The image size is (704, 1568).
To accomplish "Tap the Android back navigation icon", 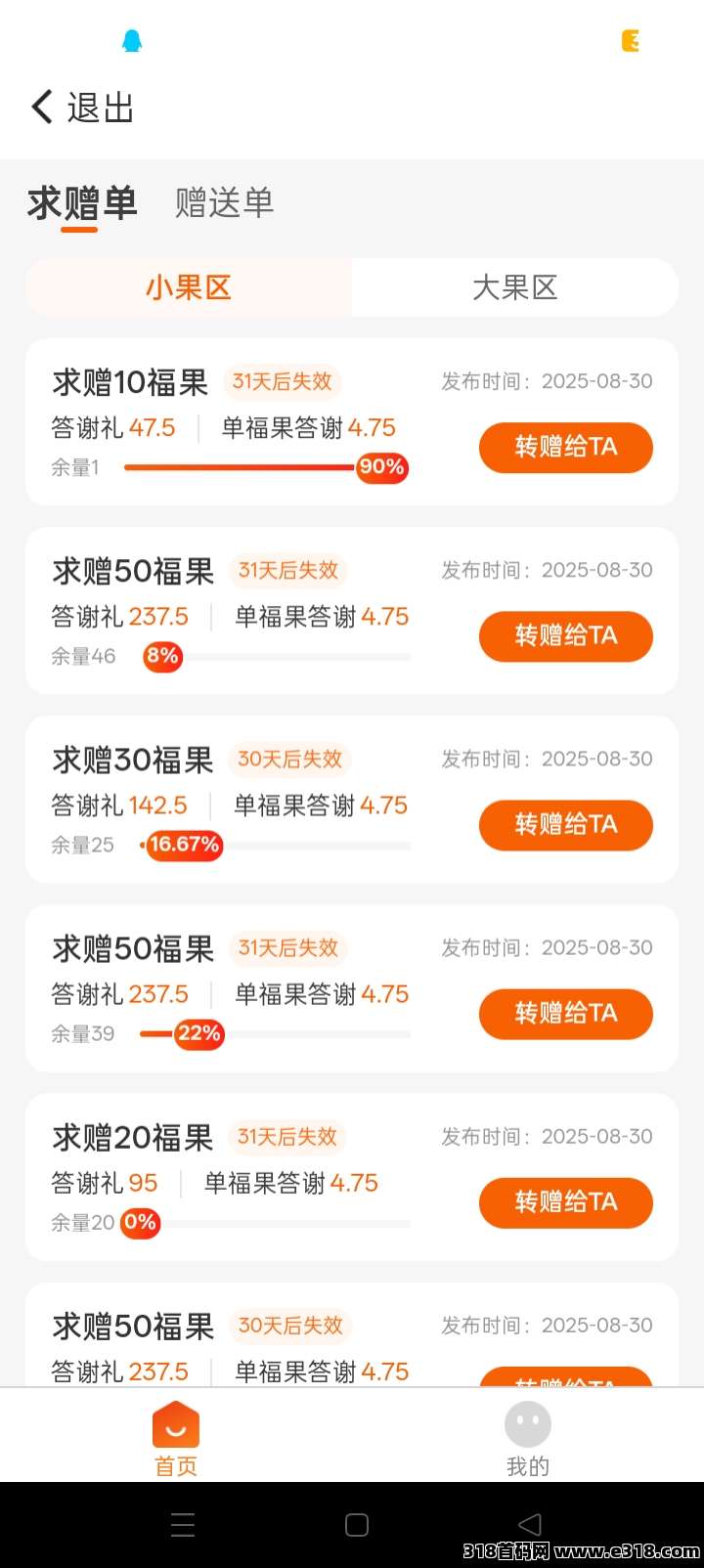I will coord(529,1523).
